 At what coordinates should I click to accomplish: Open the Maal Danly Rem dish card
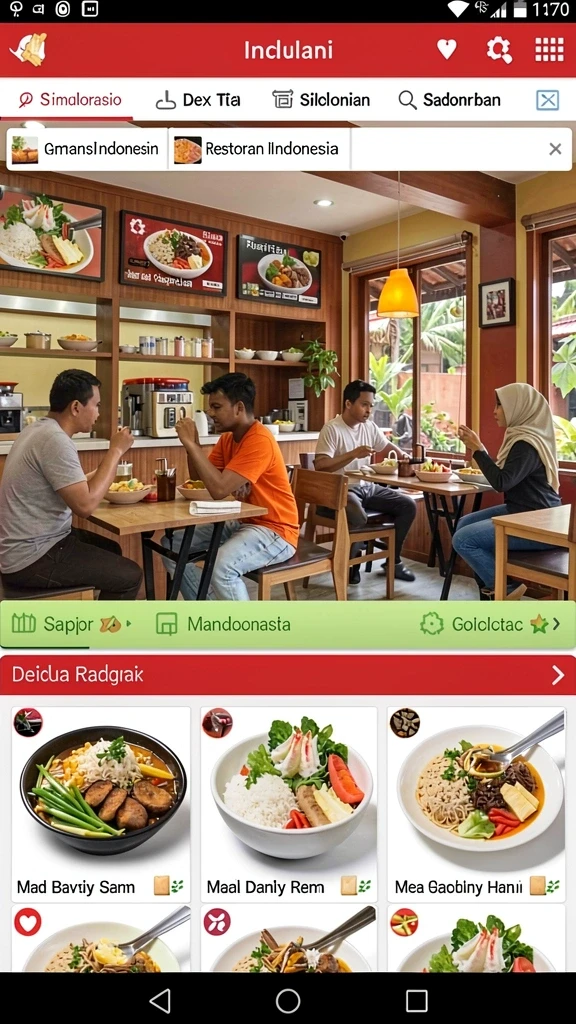click(289, 804)
